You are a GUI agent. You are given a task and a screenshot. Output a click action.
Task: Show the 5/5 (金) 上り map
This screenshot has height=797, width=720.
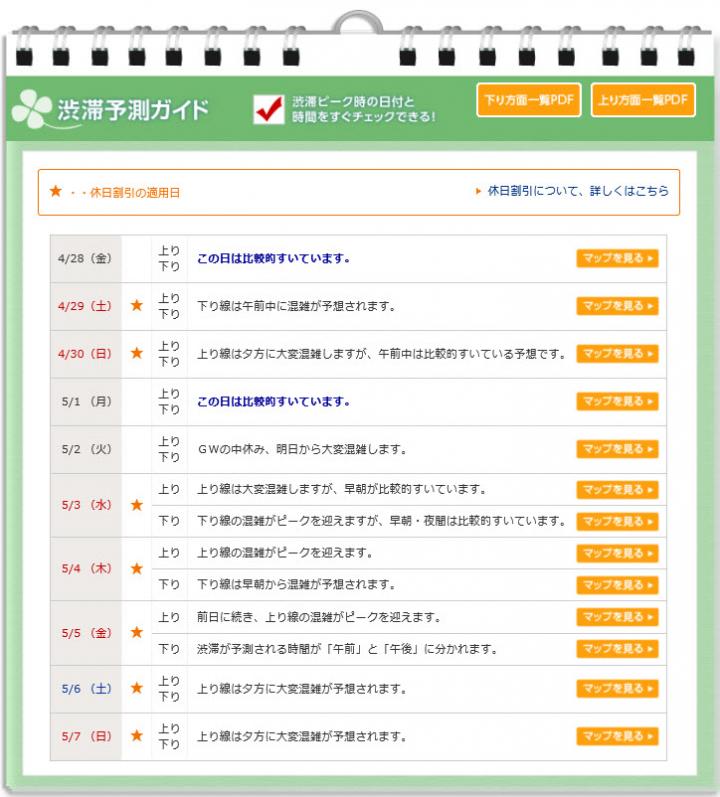click(x=617, y=617)
